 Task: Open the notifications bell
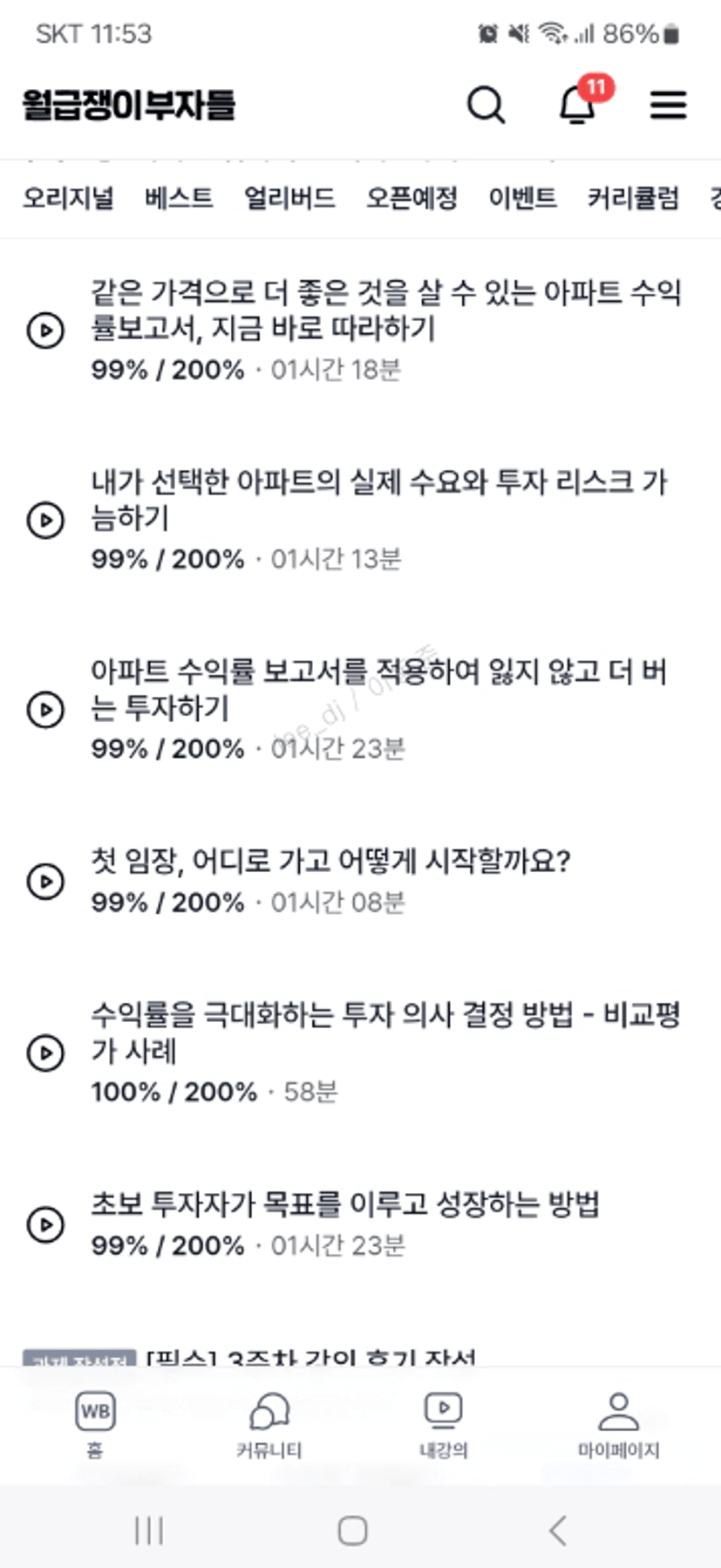[577, 105]
